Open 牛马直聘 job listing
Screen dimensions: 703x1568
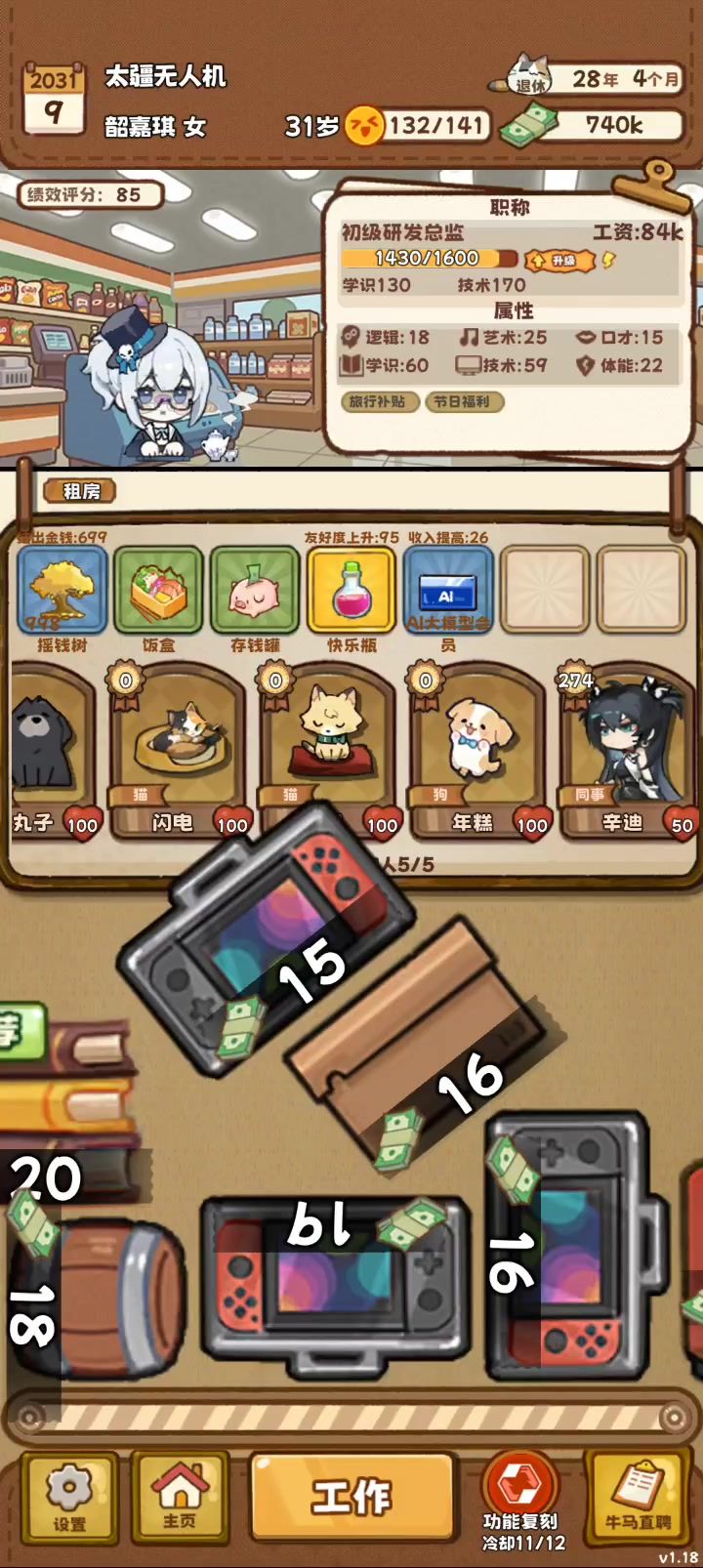[x=638, y=1496]
